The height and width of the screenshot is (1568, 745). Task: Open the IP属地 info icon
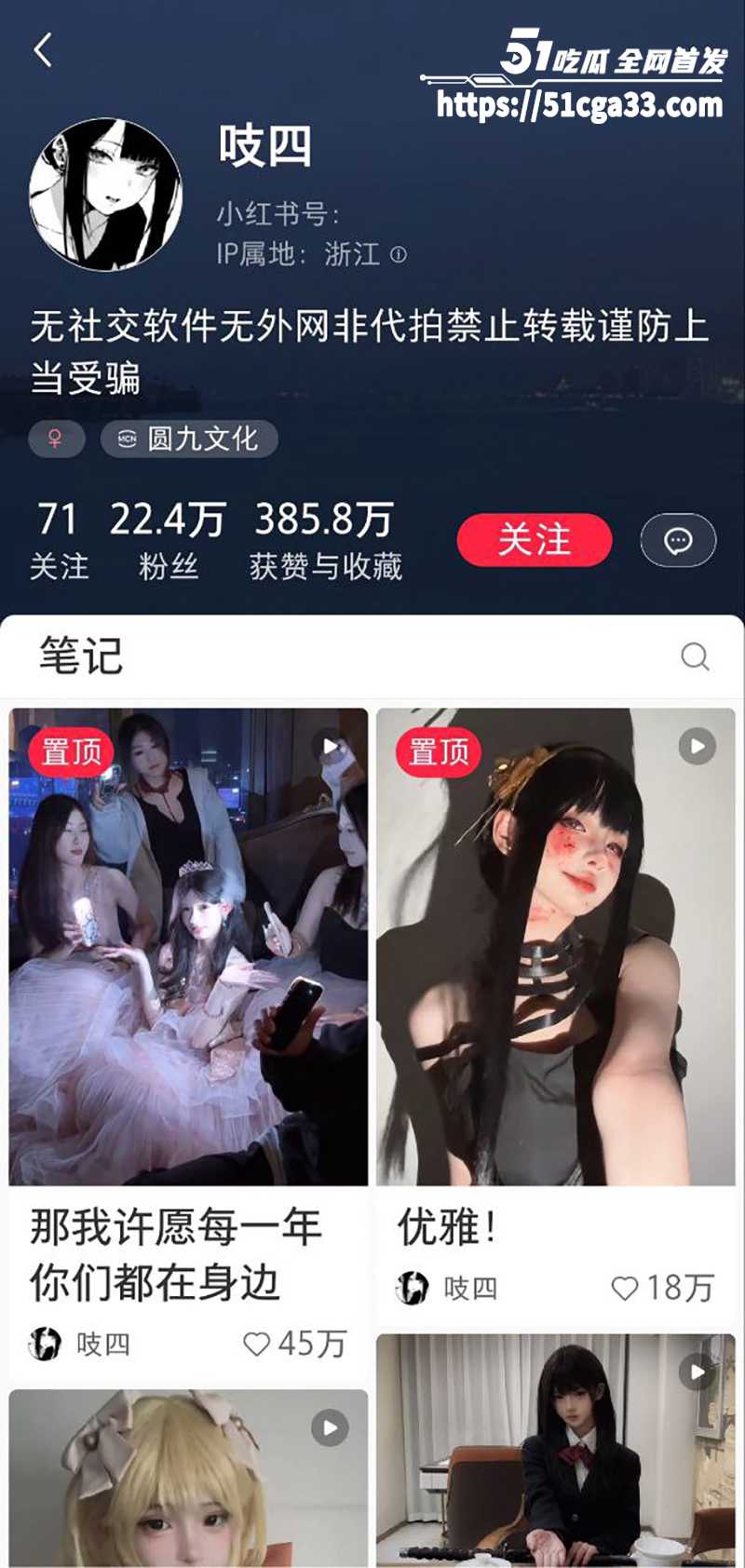pyautogui.click(x=398, y=254)
